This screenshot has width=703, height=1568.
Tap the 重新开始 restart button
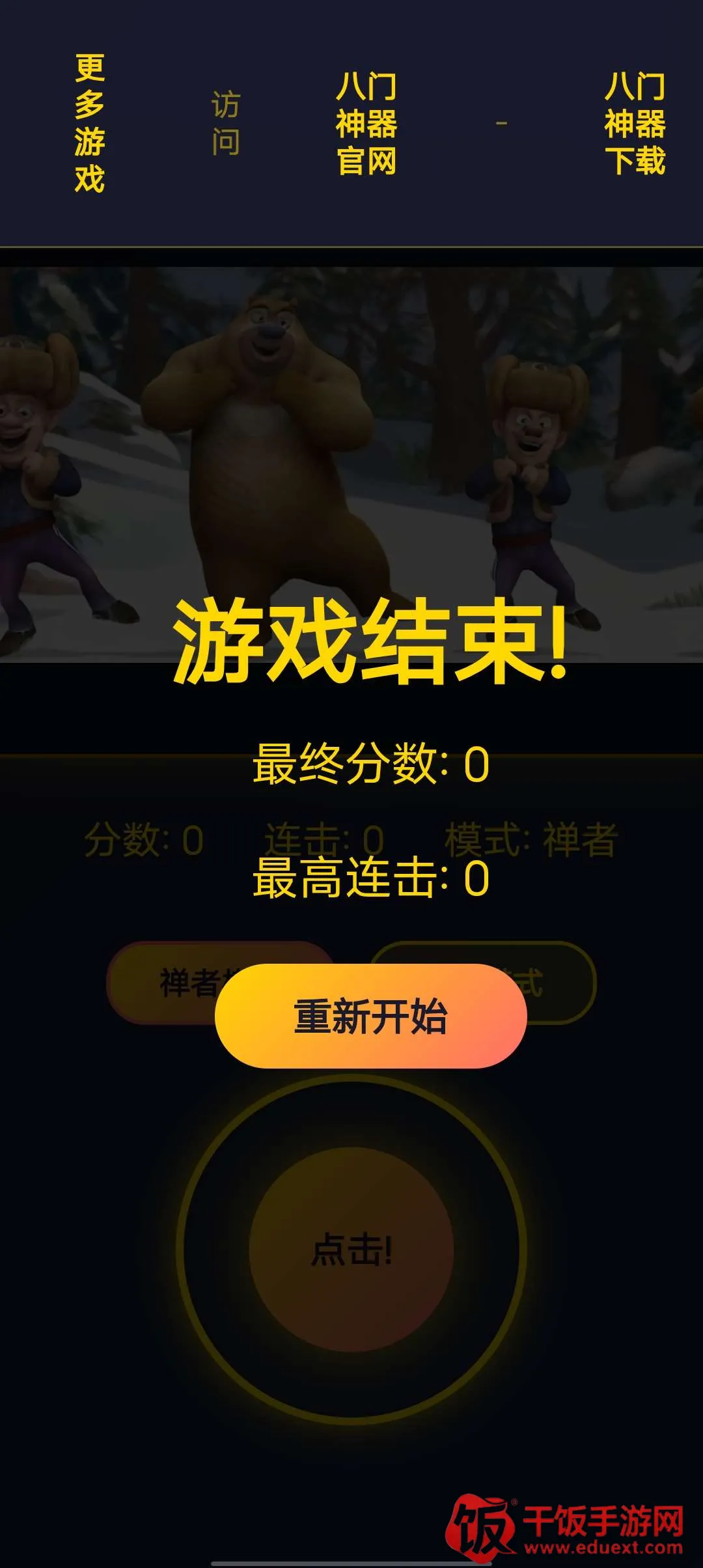pos(370,1016)
